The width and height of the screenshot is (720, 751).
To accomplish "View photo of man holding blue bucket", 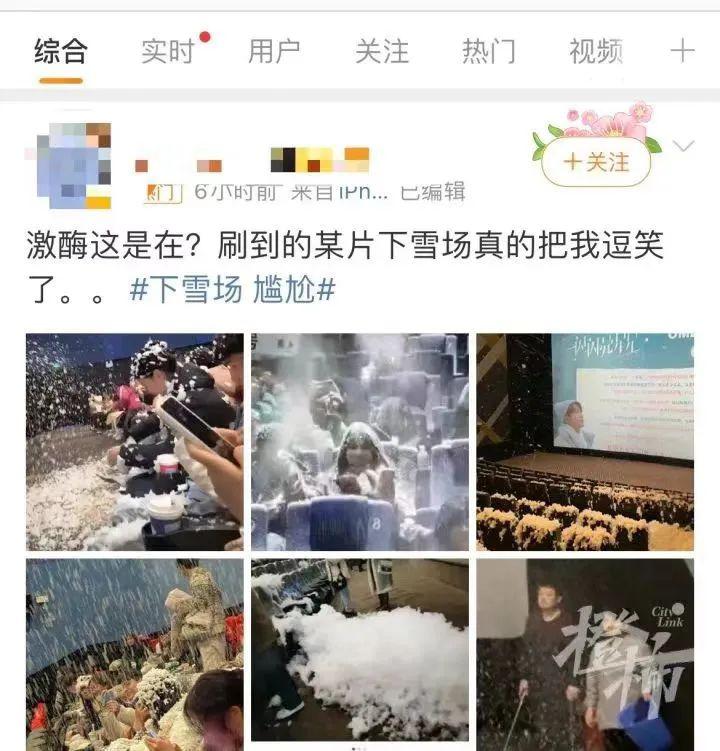I will [584, 655].
